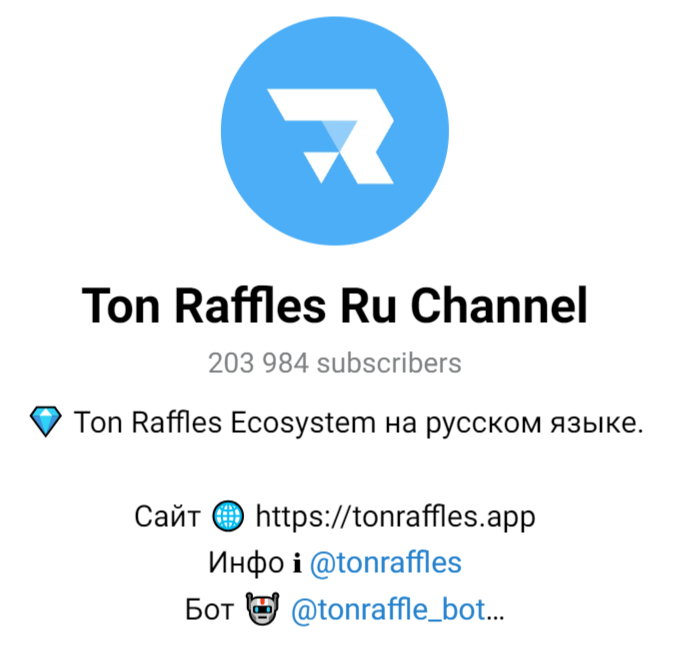Open the @tonraffles info link

pos(385,563)
